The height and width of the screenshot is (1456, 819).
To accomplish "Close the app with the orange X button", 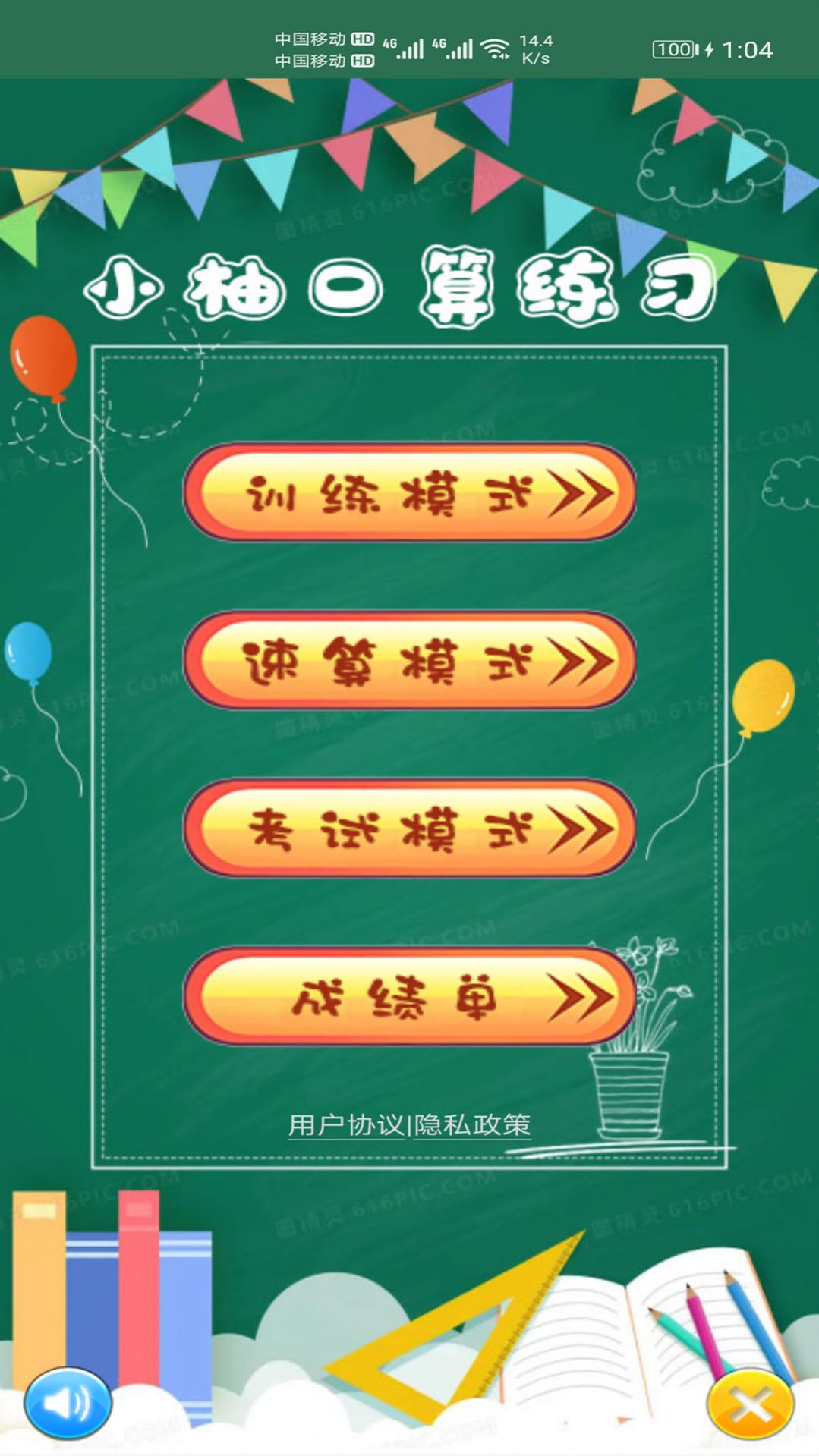I will (x=750, y=1405).
